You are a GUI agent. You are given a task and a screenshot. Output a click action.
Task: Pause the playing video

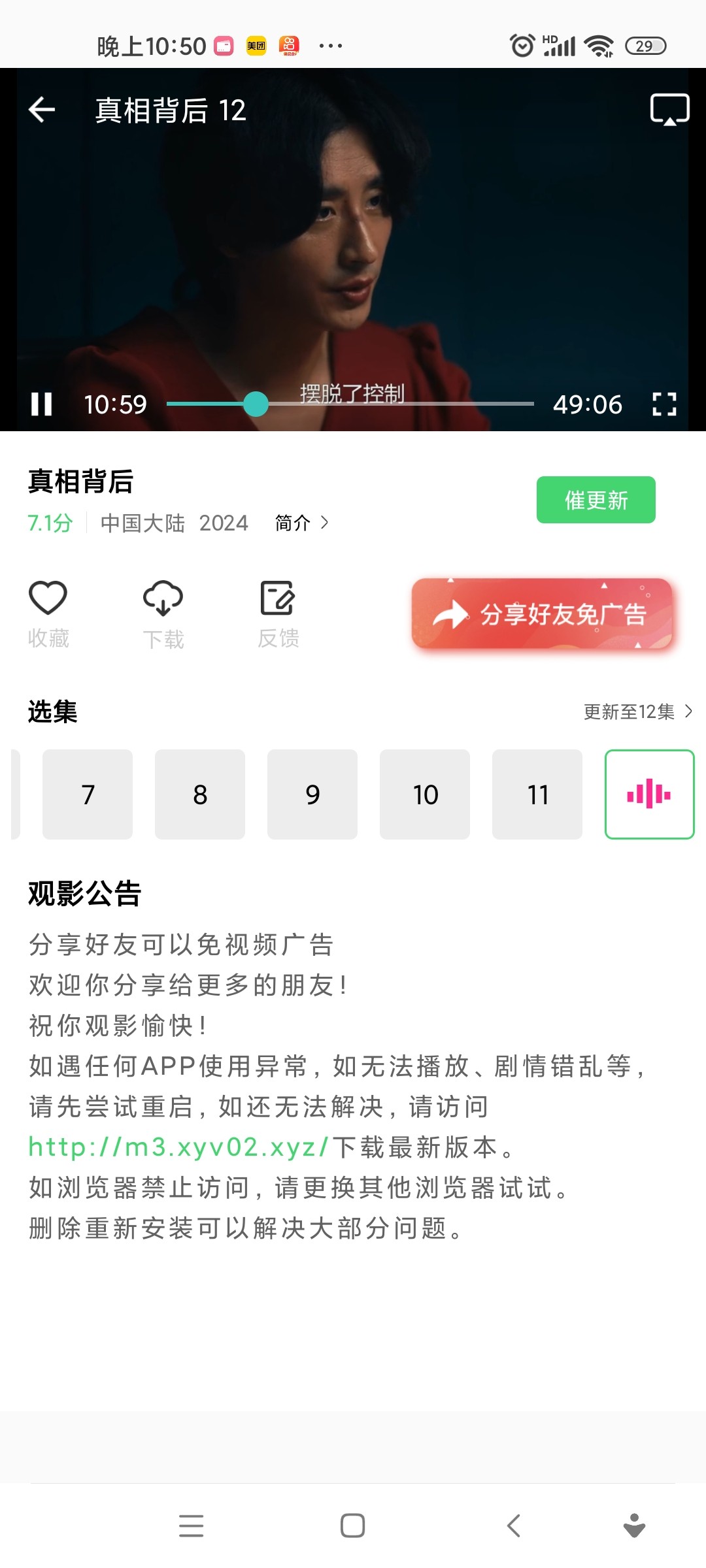tap(42, 404)
